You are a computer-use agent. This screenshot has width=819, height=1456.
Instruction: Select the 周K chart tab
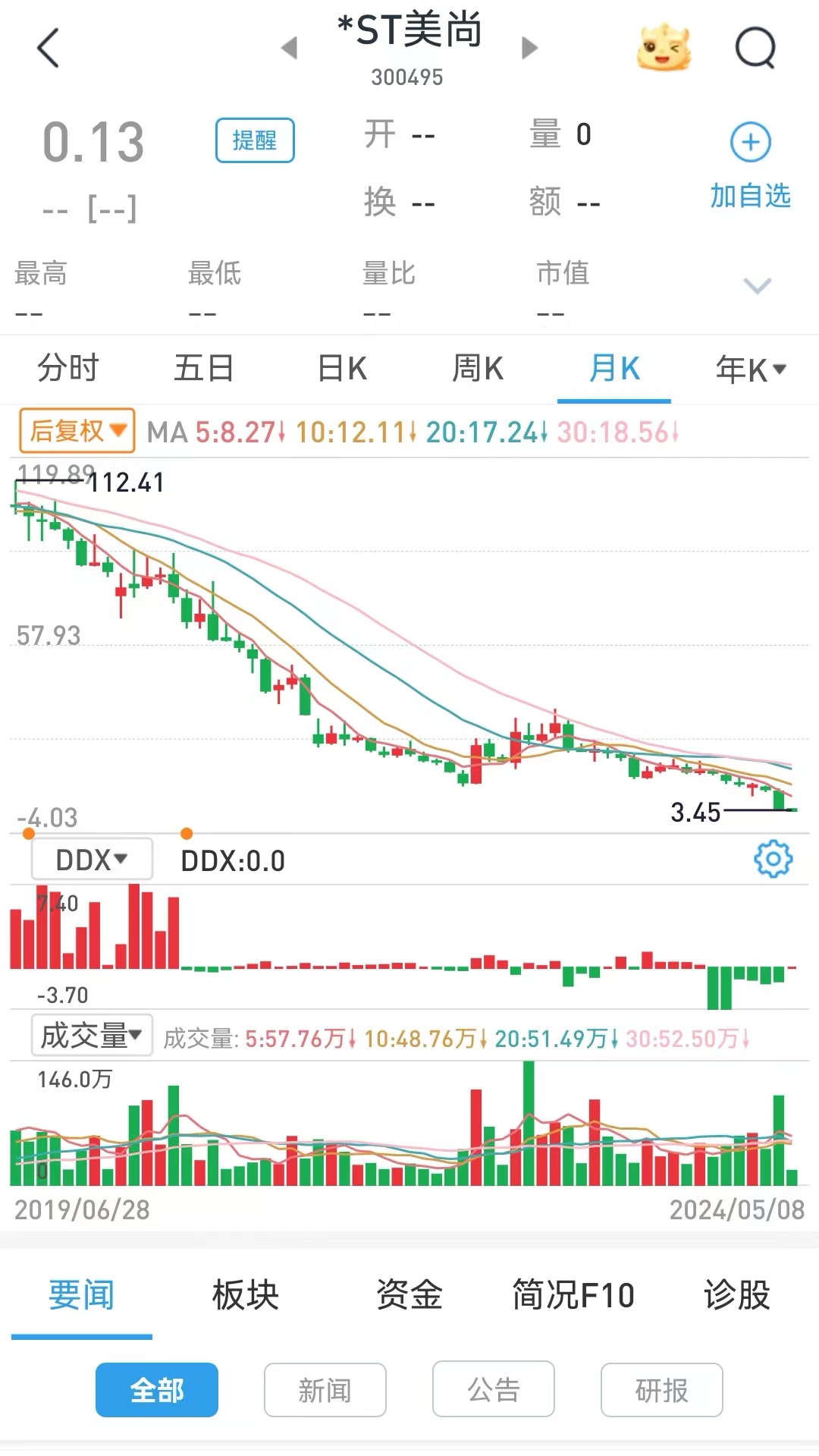tap(478, 369)
